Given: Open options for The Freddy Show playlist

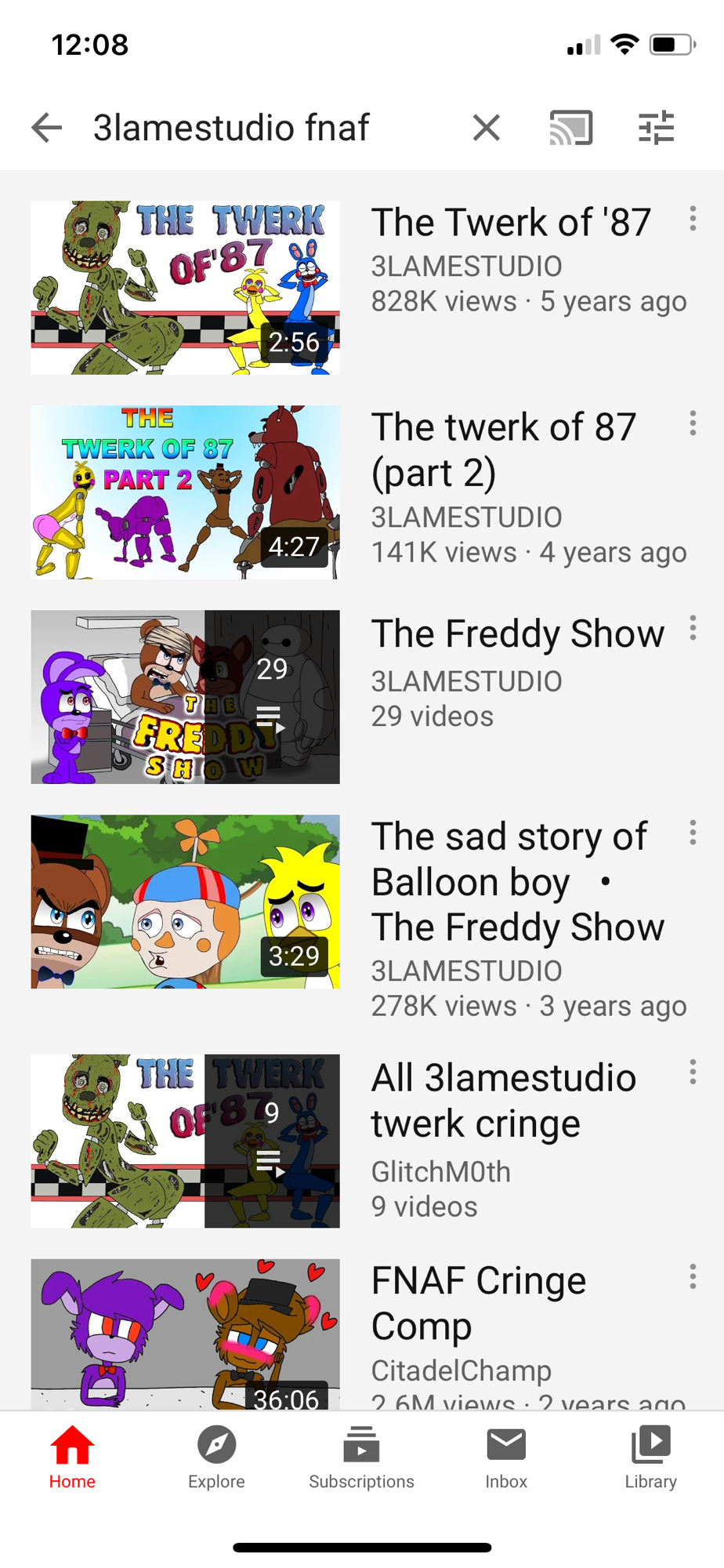Looking at the screenshot, I should (x=693, y=628).
